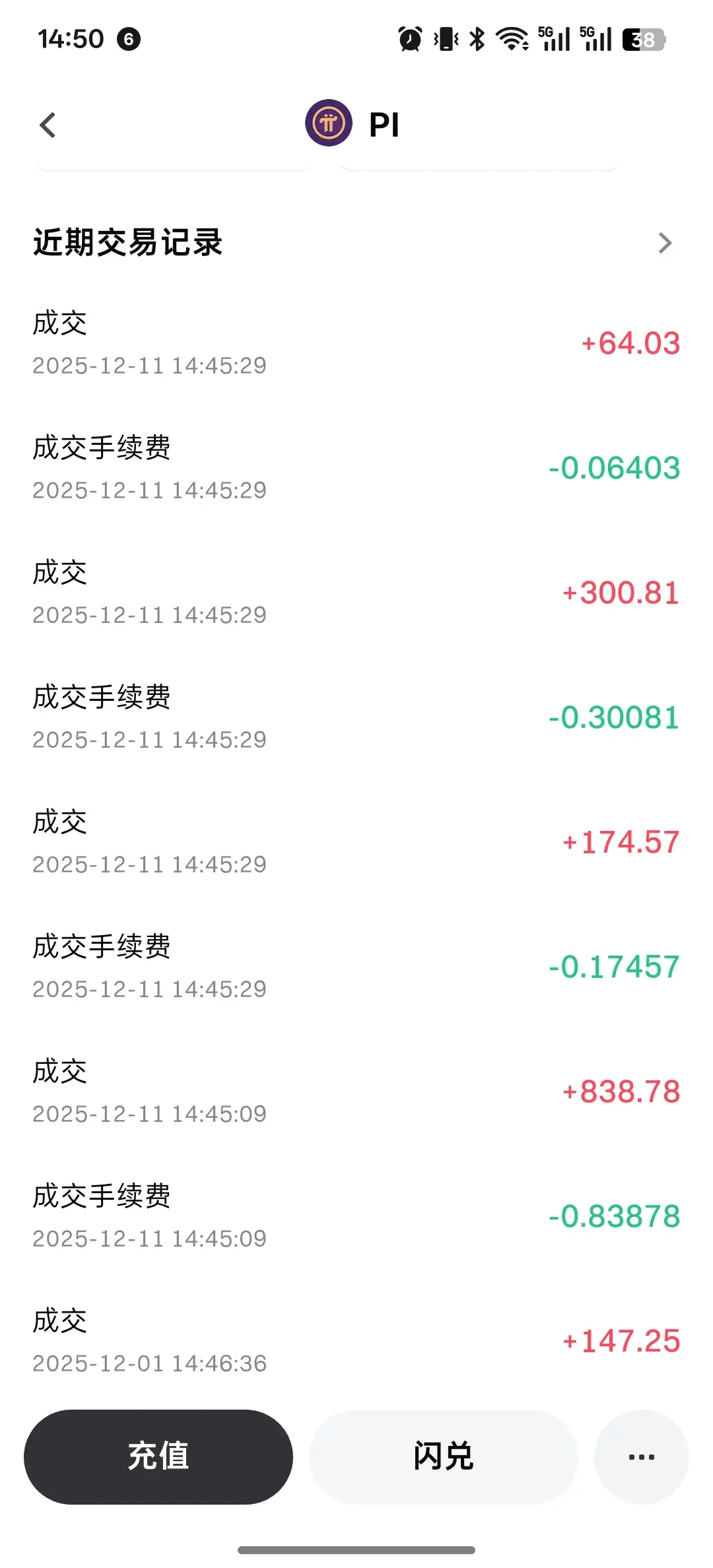The width and height of the screenshot is (713, 1568).
Task: Go back from the PI asset page
Action: pos(48,125)
